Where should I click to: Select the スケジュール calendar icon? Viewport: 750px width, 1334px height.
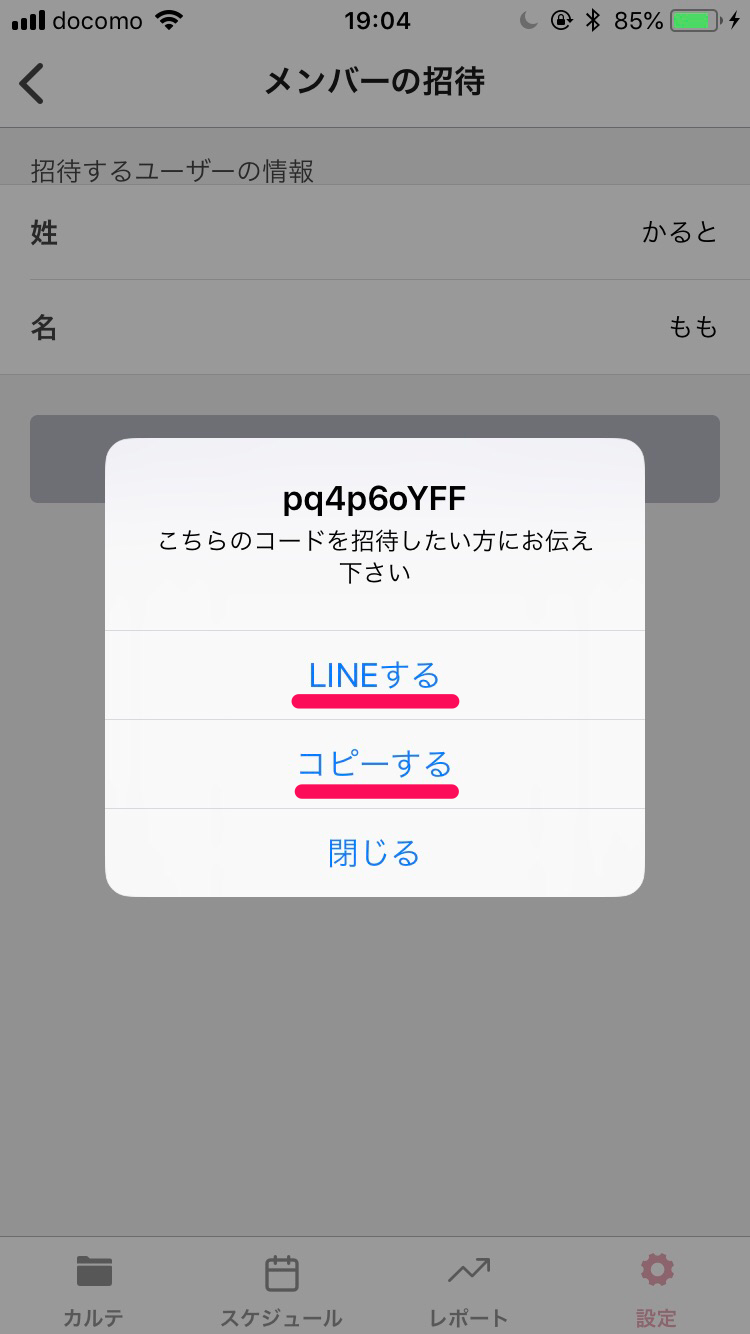point(280,1272)
